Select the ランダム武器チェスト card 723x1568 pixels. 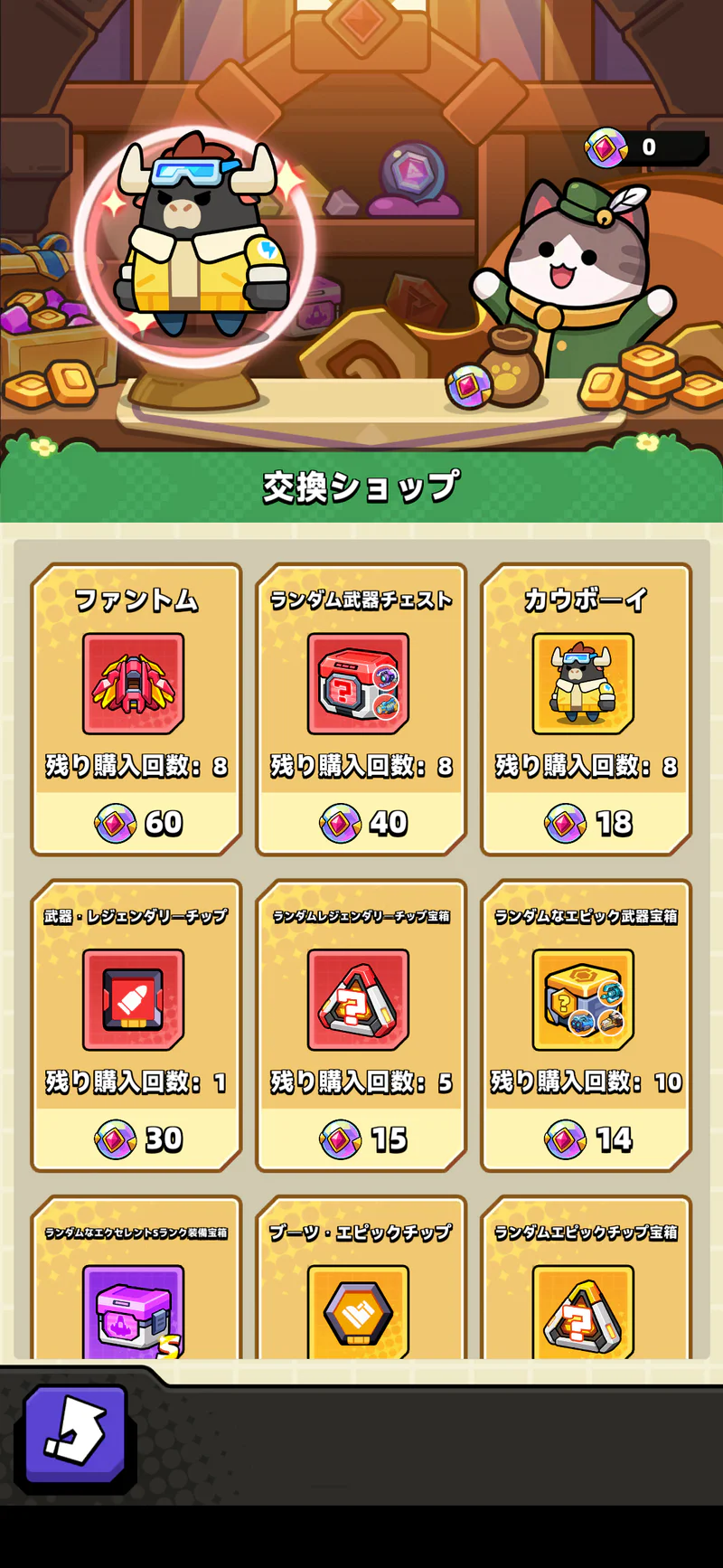(361, 709)
